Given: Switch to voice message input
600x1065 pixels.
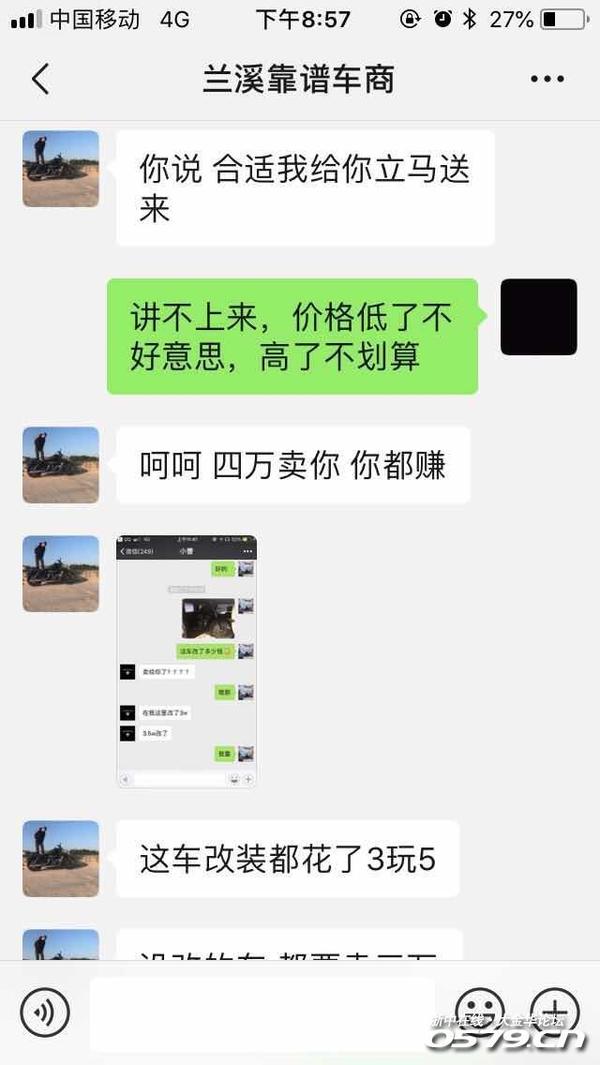Looking at the screenshot, I should (45, 1012).
